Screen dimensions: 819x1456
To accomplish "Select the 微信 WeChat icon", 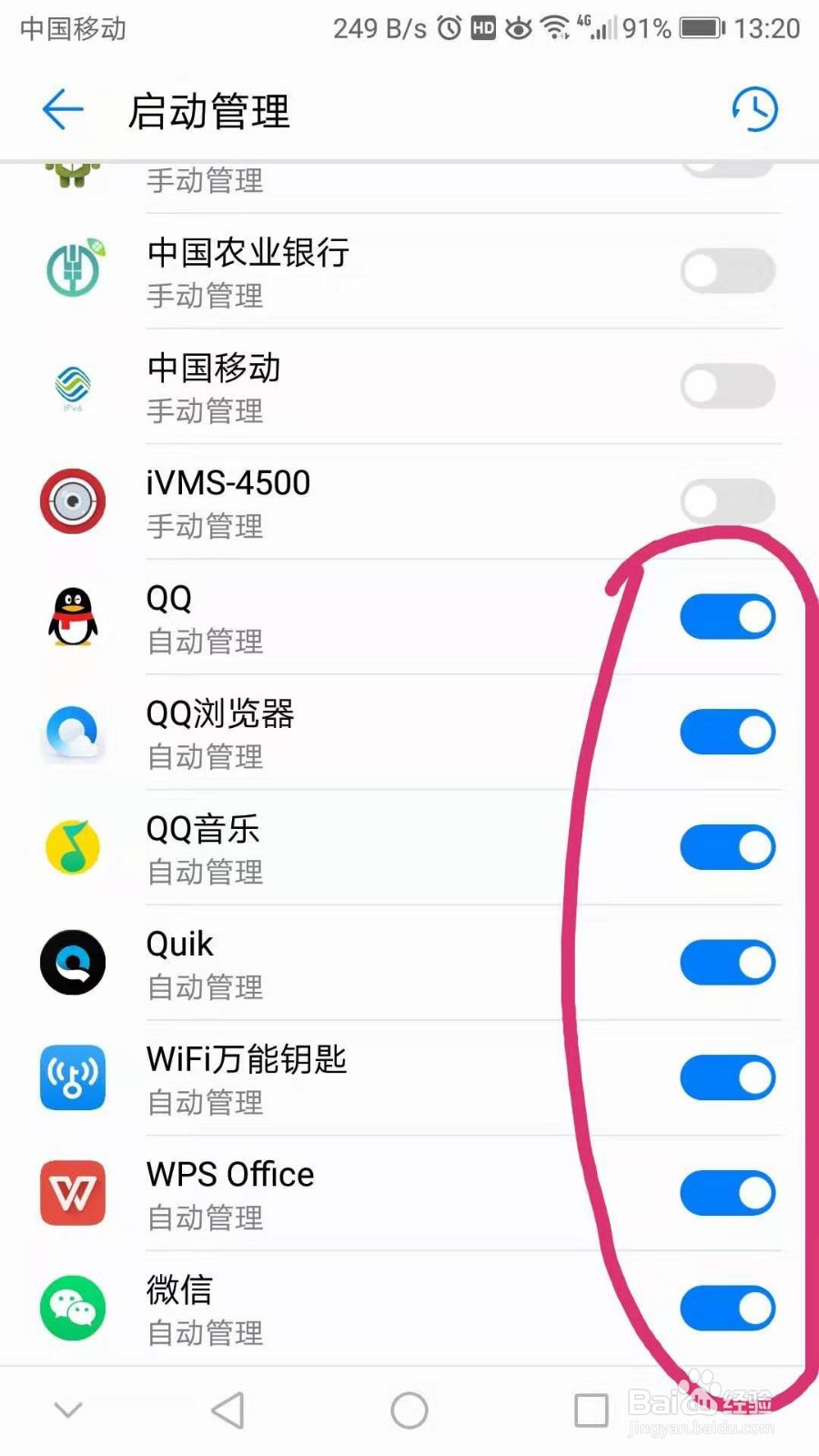I will 72,1309.
